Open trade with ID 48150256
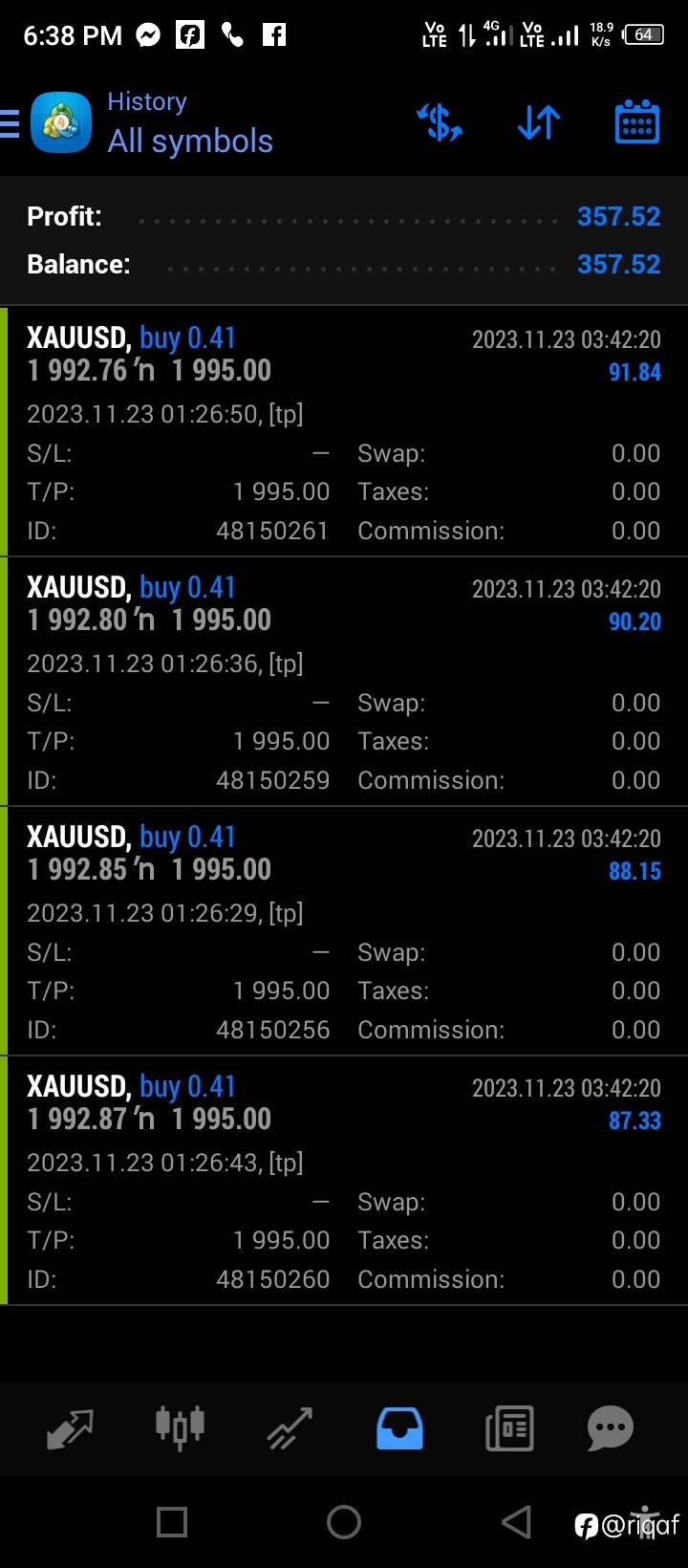688x1568 pixels. pyautogui.click(x=344, y=931)
